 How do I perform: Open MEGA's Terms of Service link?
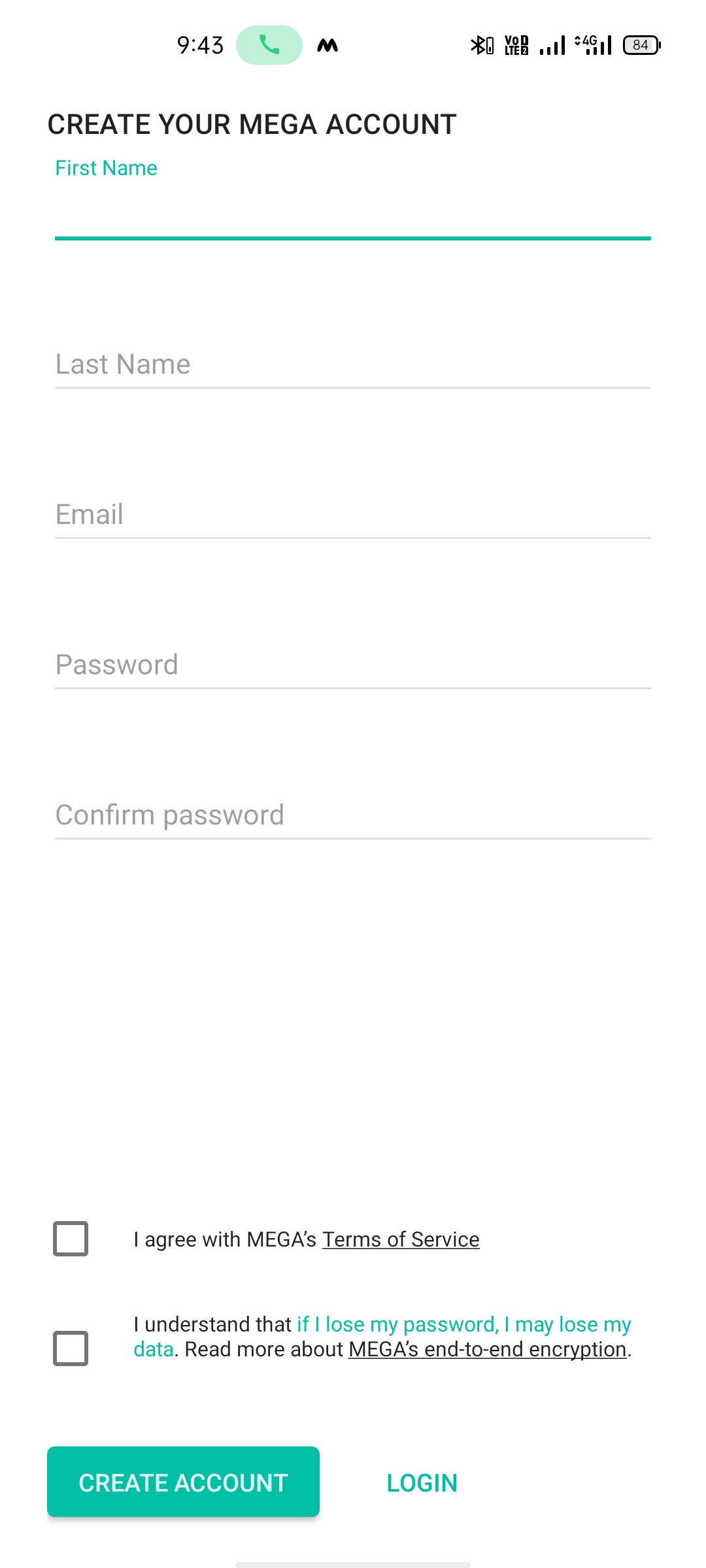click(401, 1239)
